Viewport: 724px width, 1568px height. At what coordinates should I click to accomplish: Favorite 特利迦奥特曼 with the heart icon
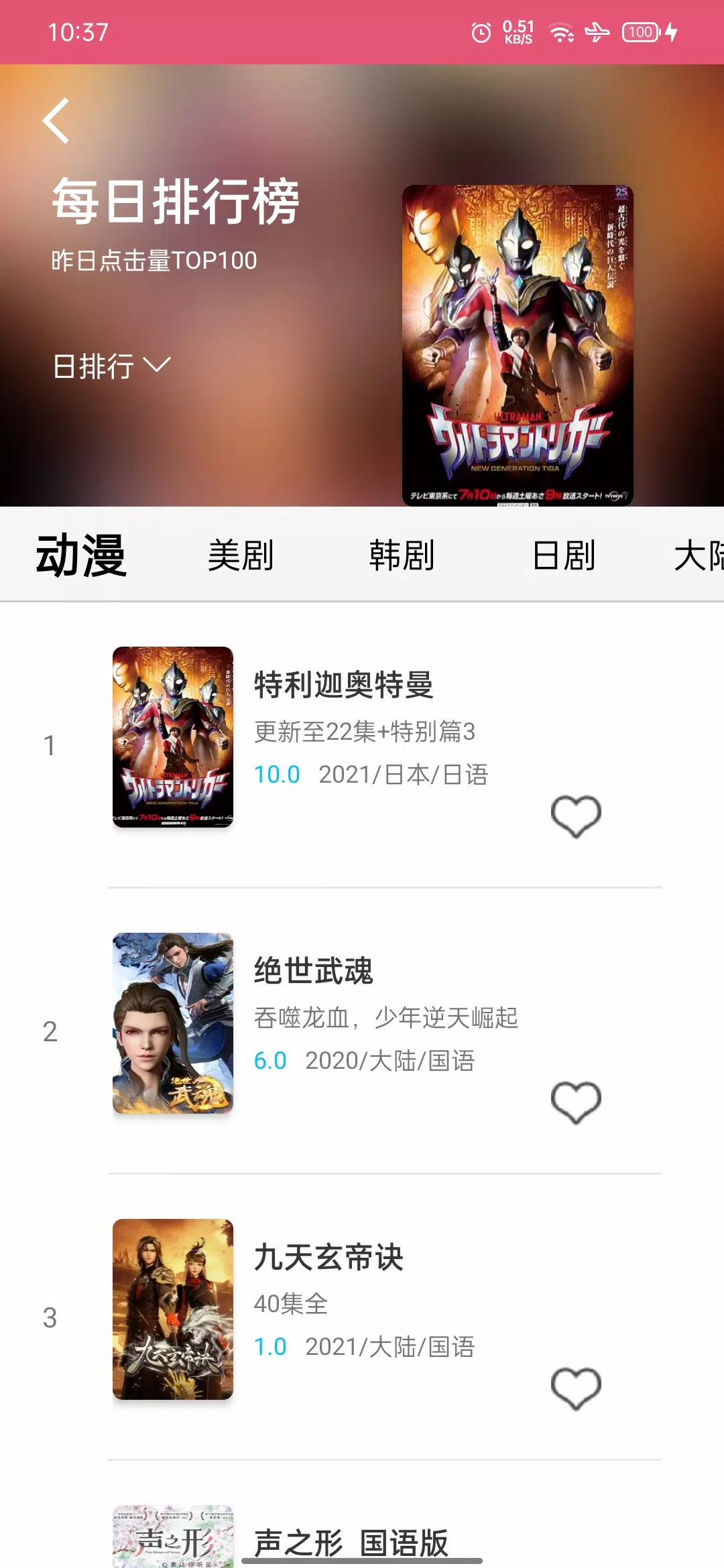click(576, 816)
